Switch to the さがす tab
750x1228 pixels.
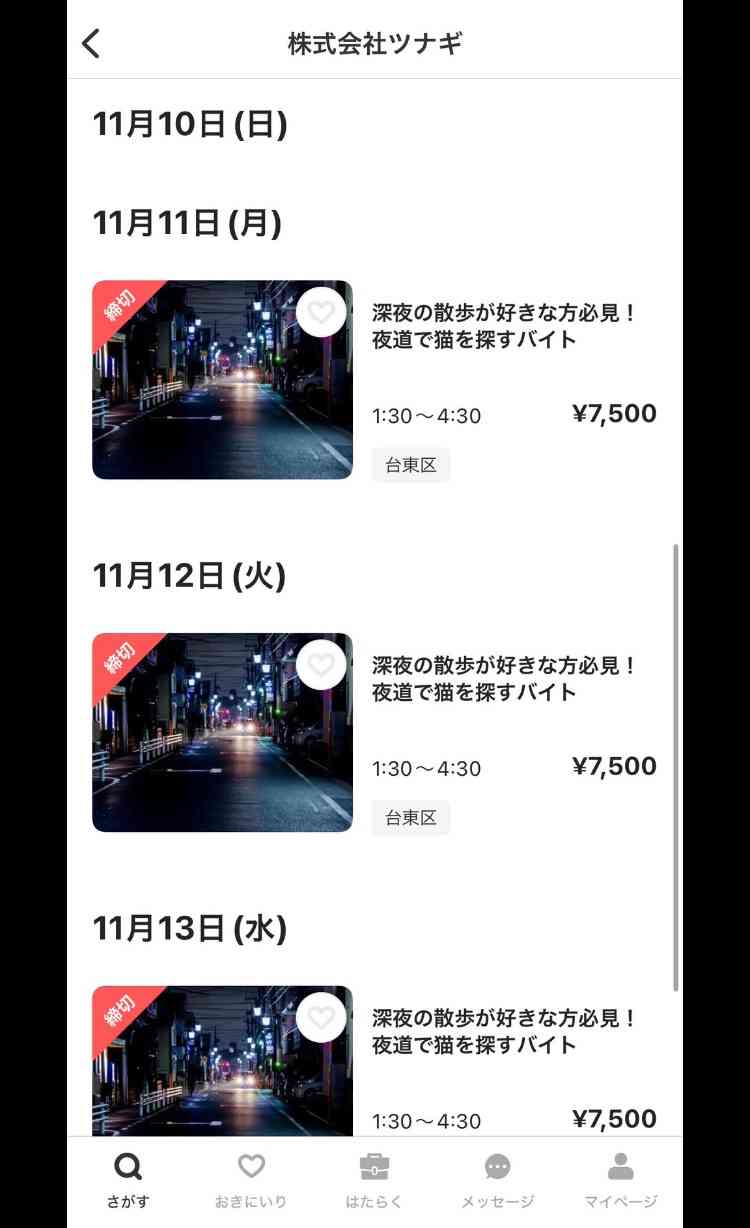pos(128,1180)
